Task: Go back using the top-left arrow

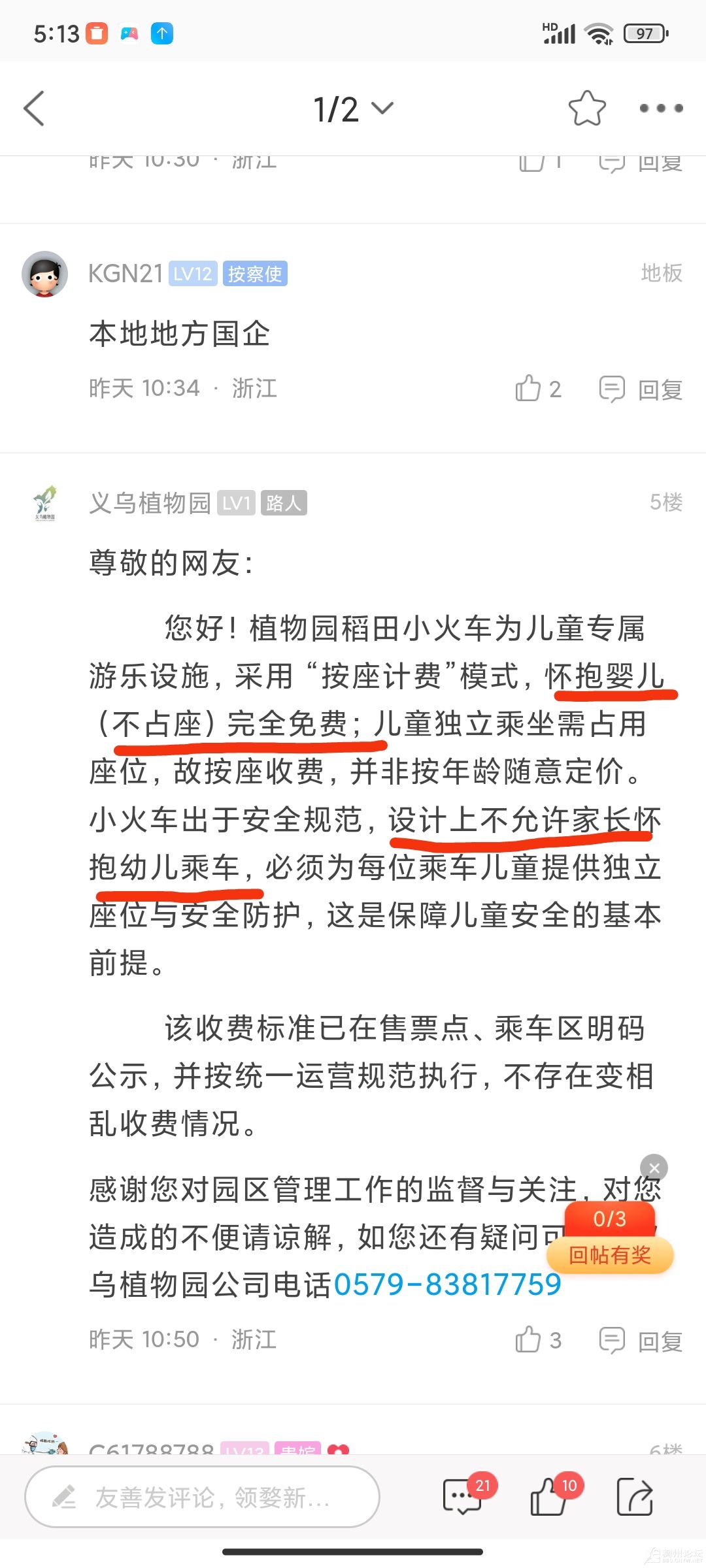Action: pos(34,108)
